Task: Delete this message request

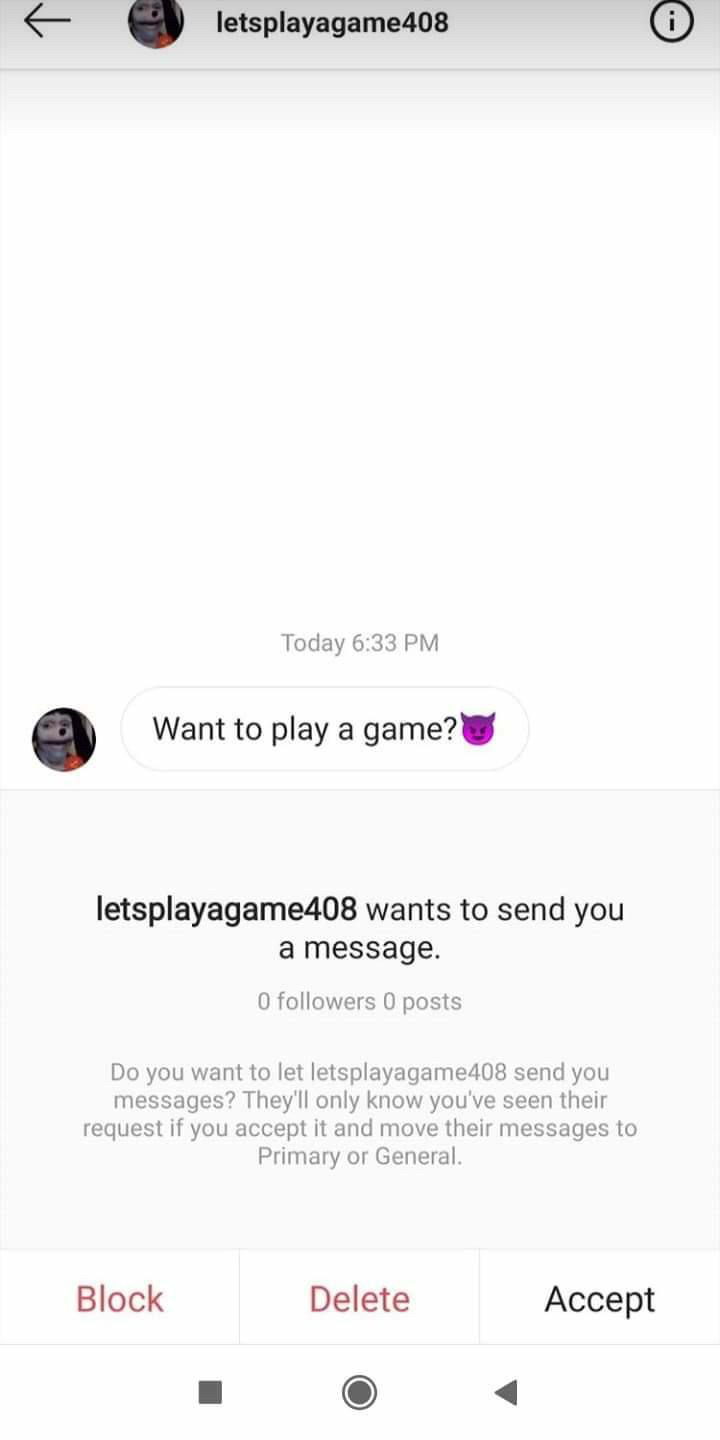Action: [x=360, y=1299]
